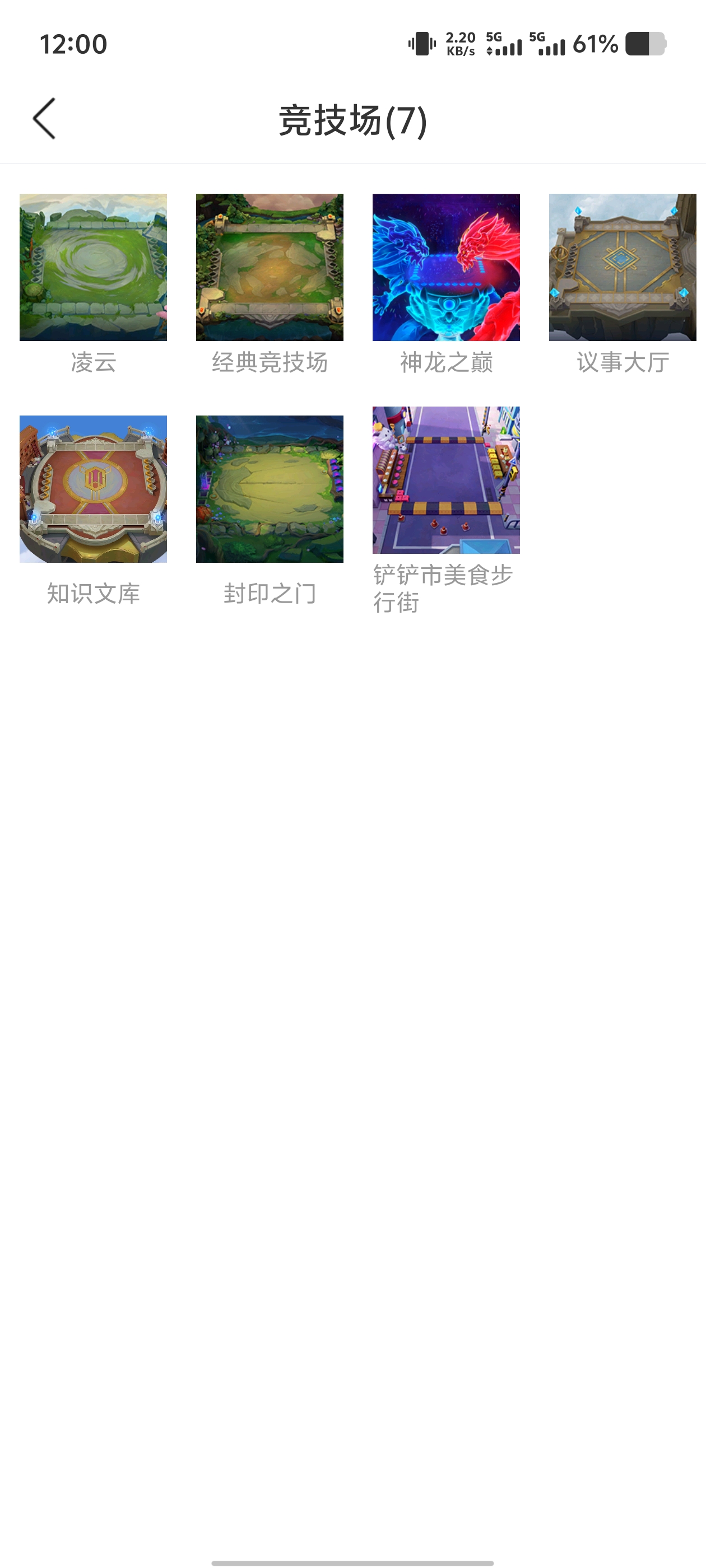Viewport: 706px width, 1568px height.
Task: Open the 议事大厅 arena
Action: (x=622, y=267)
